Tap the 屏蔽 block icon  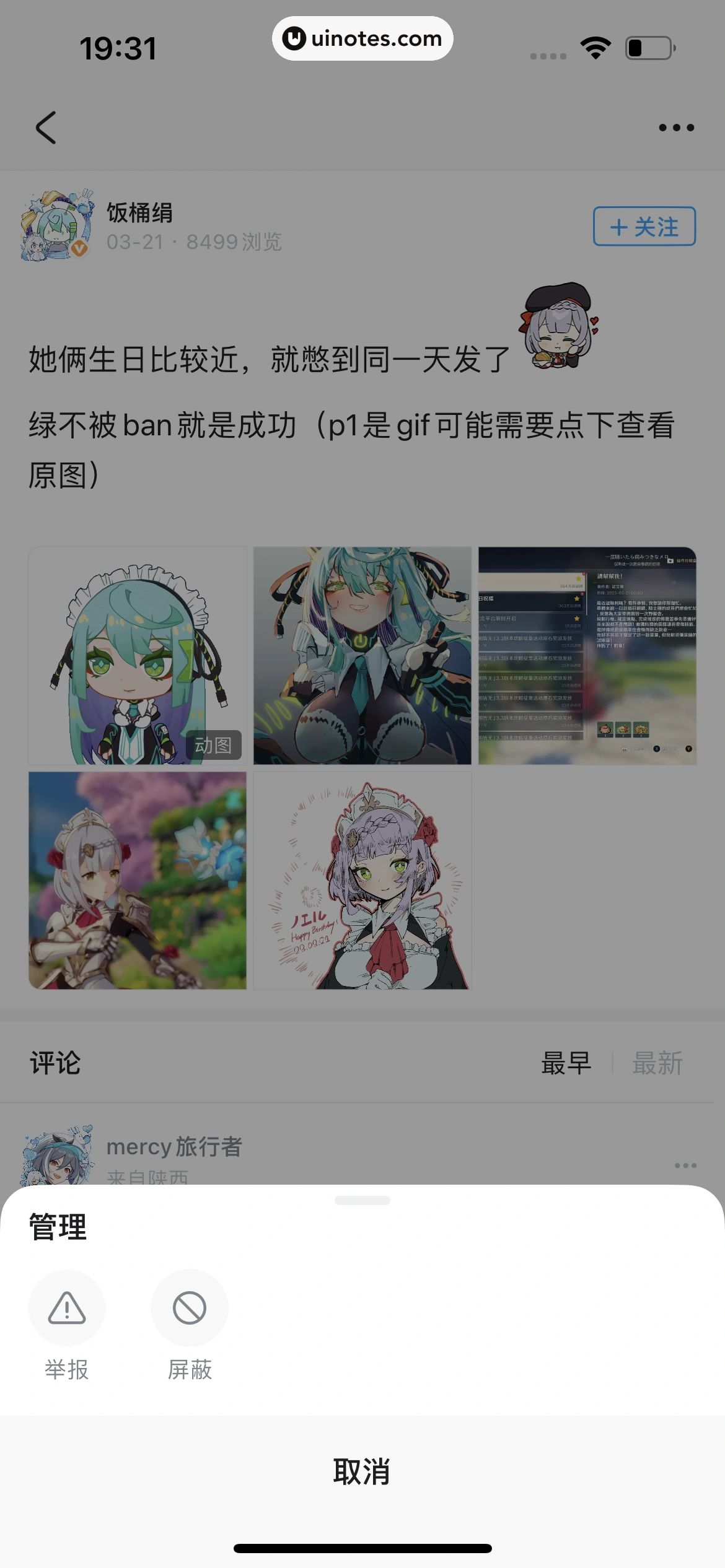pyautogui.click(x=189, y=1309)
